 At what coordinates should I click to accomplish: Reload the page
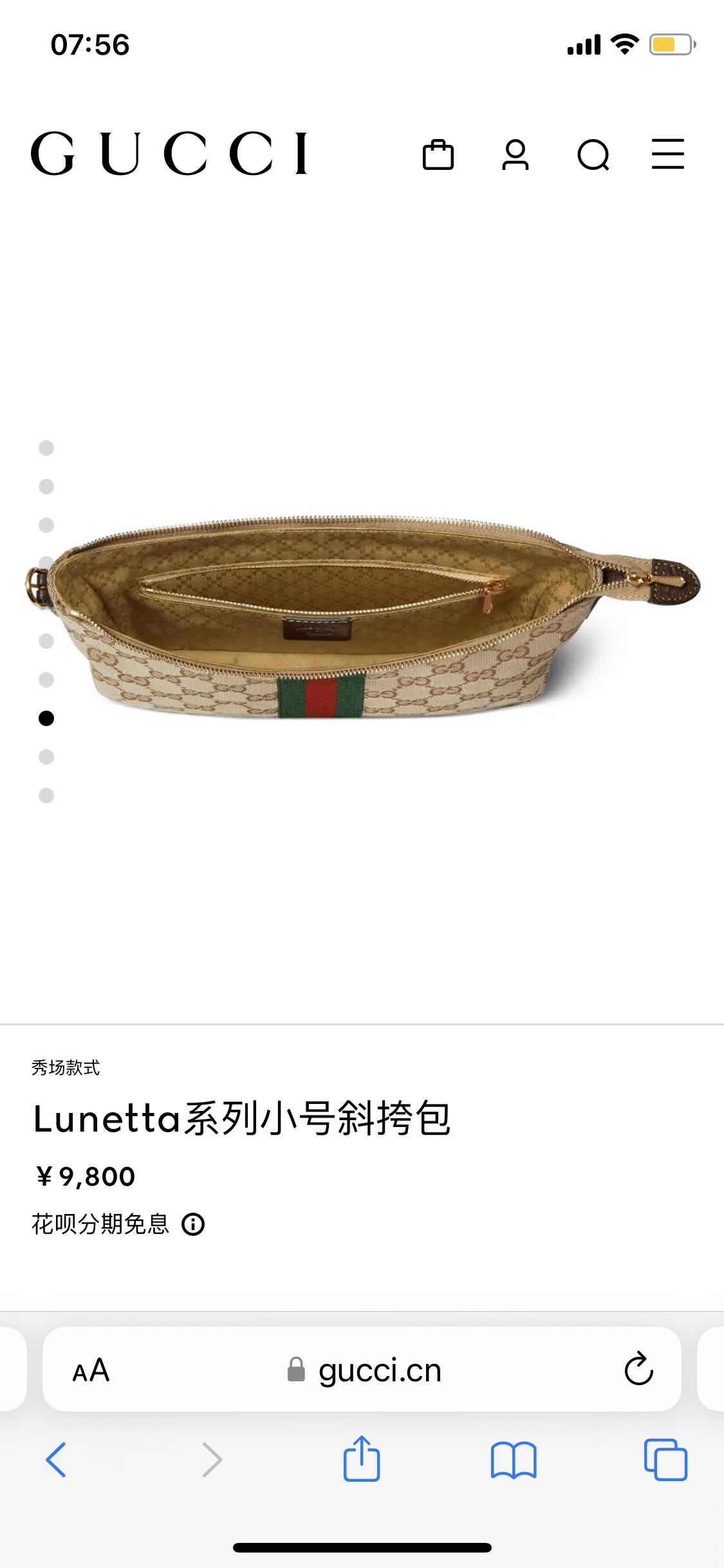point(639,1369)
